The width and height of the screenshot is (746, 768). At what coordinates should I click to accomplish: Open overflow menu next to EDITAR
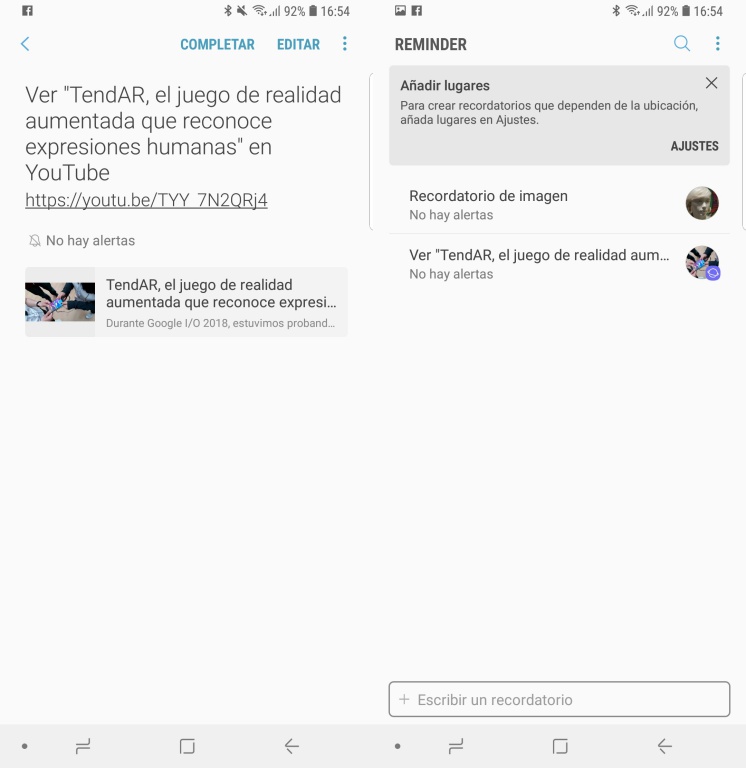(x=345, y=44)
